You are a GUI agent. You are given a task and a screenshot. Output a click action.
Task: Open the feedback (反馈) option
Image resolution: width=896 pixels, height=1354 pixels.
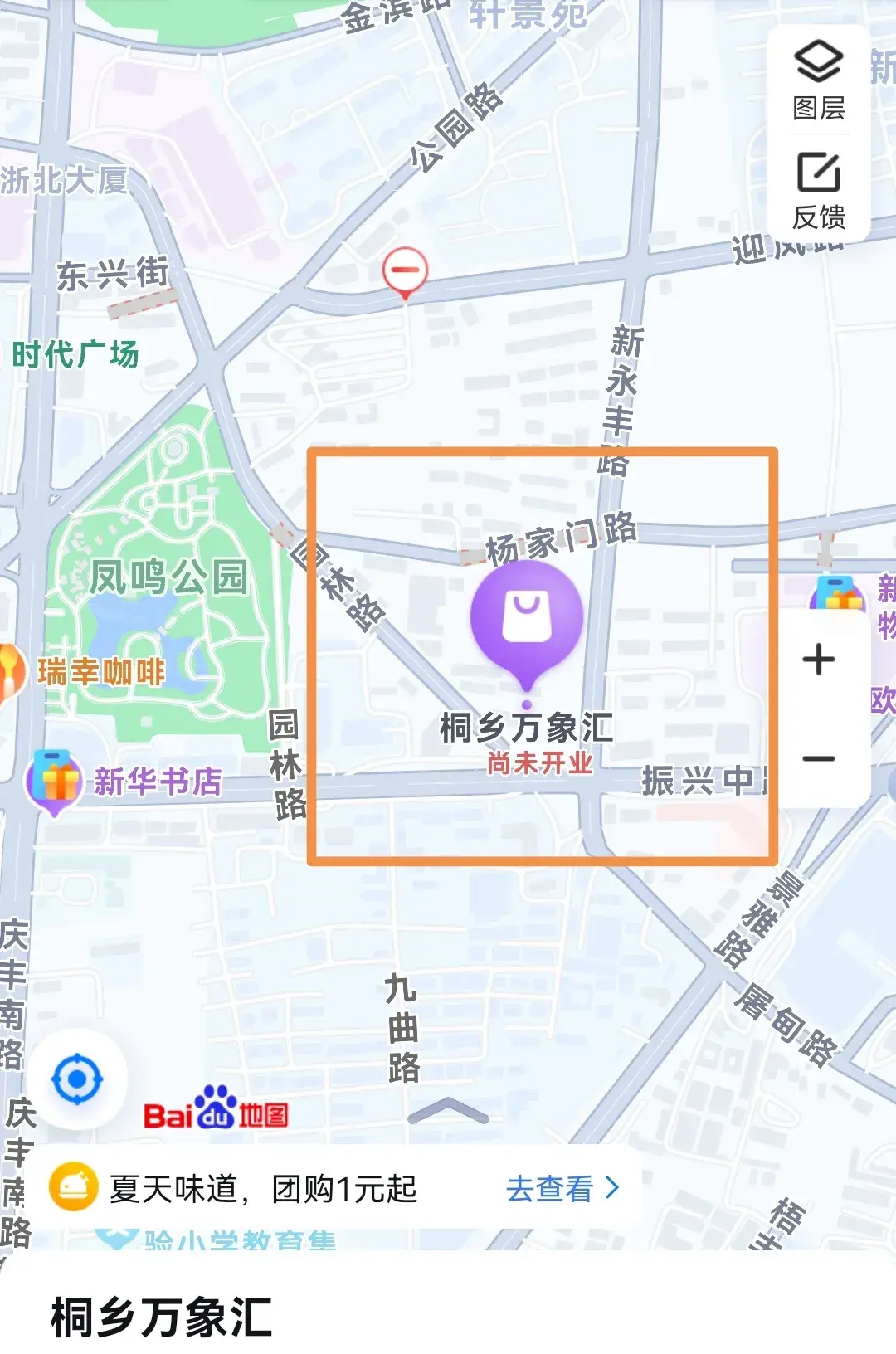coord(818,190)
